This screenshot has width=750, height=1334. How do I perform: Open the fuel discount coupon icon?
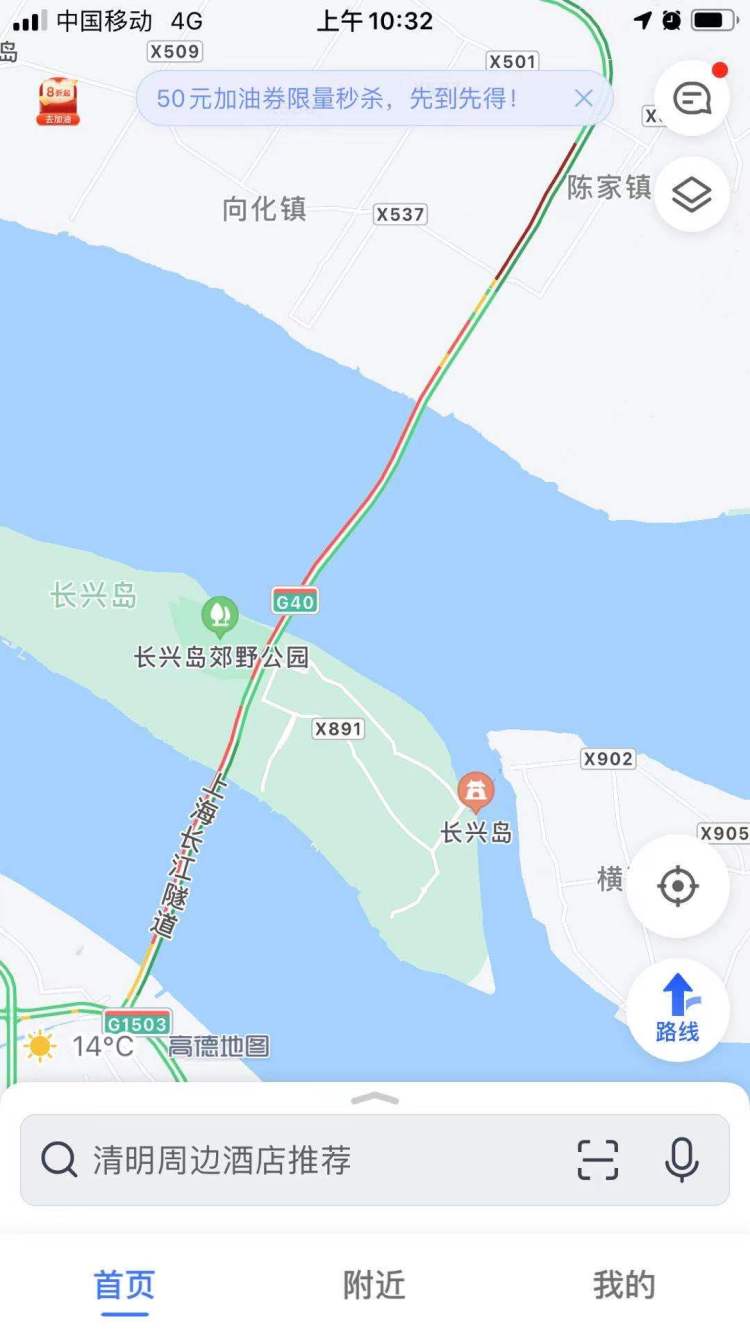(x=58, y=101)
